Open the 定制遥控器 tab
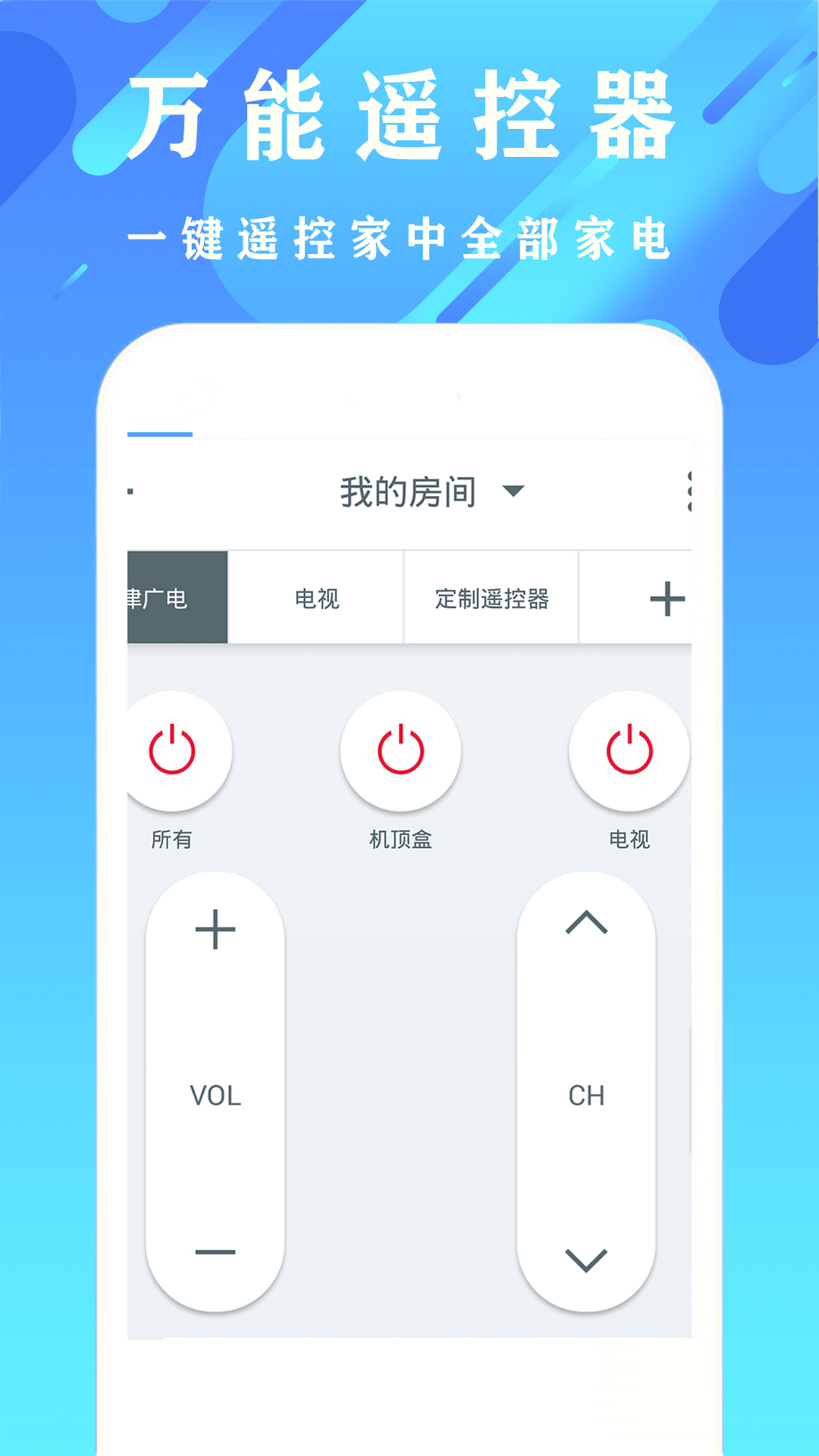Image resolution: width=819 pixels, height=1456 pixels. [x=491, y=599]
